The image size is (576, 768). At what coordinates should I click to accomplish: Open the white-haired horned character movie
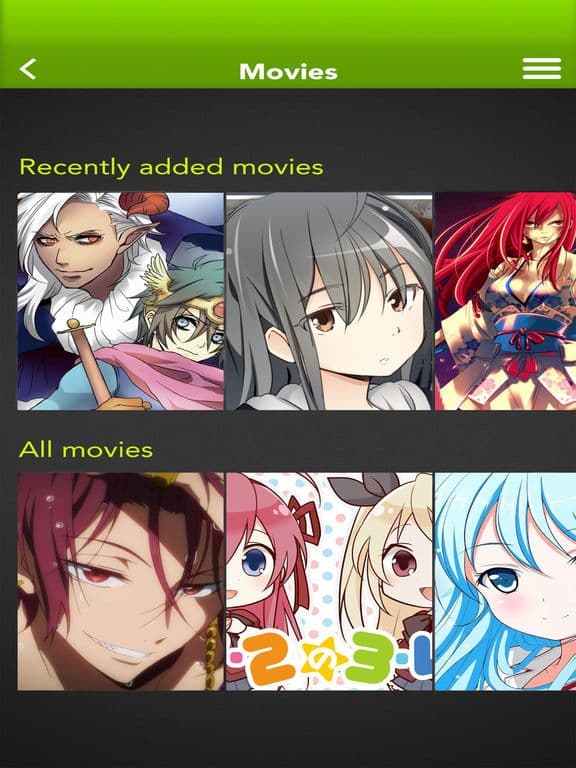pyautogui.click(x=120, y=301)
